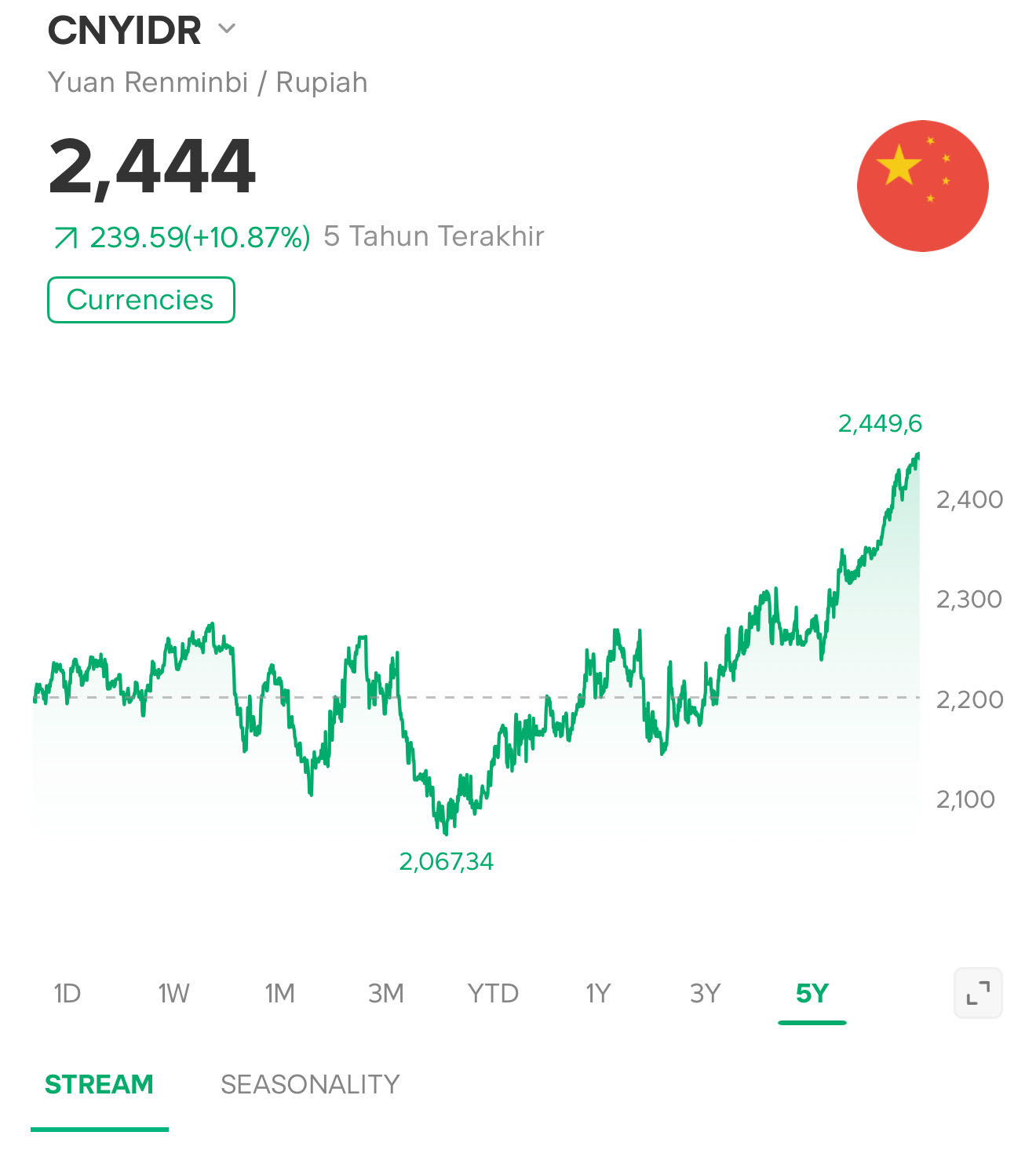Tap the 5Y range option
The height and width of the screenshot is (1150, 1036).
tap(812, 994)
